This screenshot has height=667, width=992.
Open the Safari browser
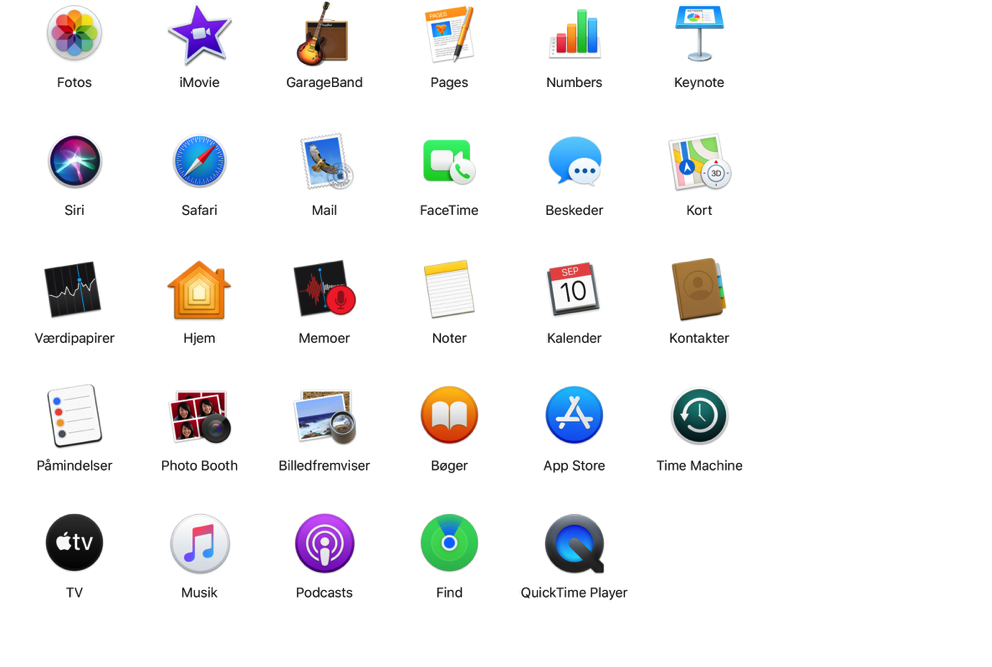point(199,161)
